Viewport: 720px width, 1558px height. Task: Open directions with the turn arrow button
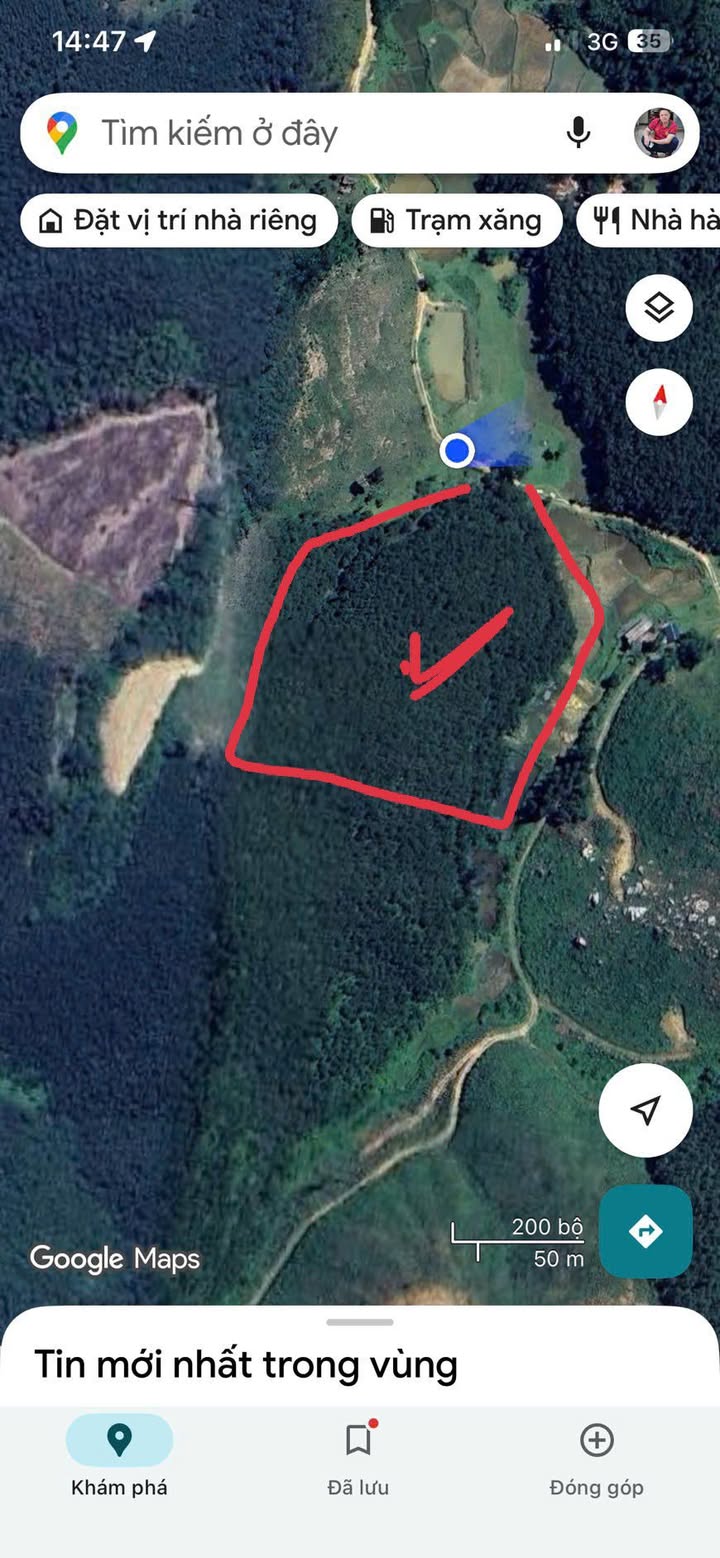[646, 1231]
